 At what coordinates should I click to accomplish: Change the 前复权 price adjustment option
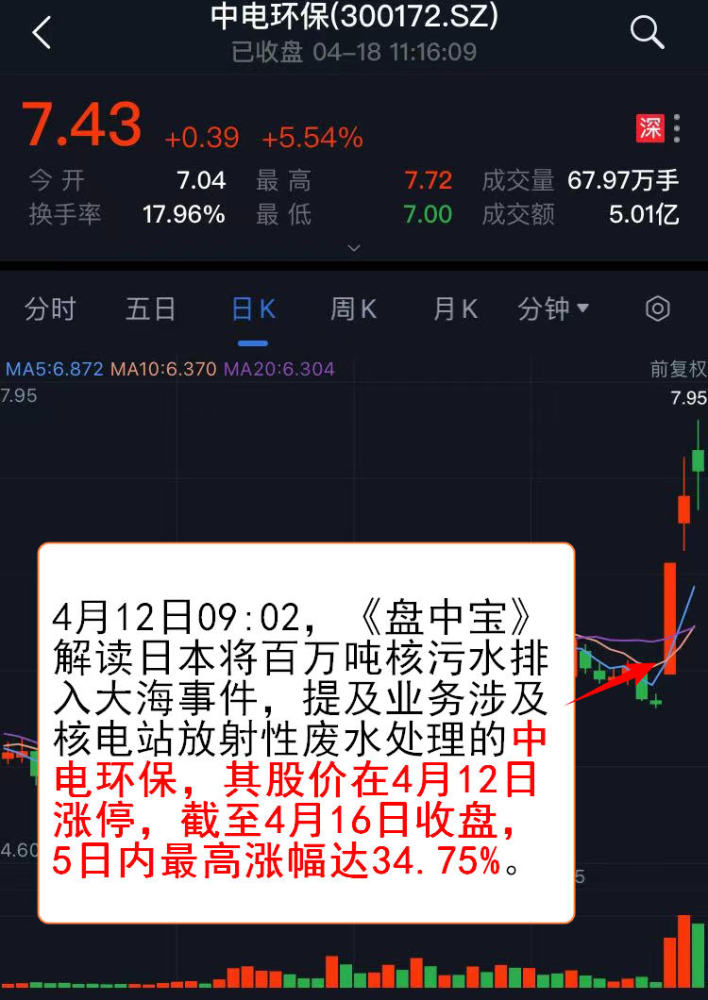pyautogui.click(x=678, y=369)
